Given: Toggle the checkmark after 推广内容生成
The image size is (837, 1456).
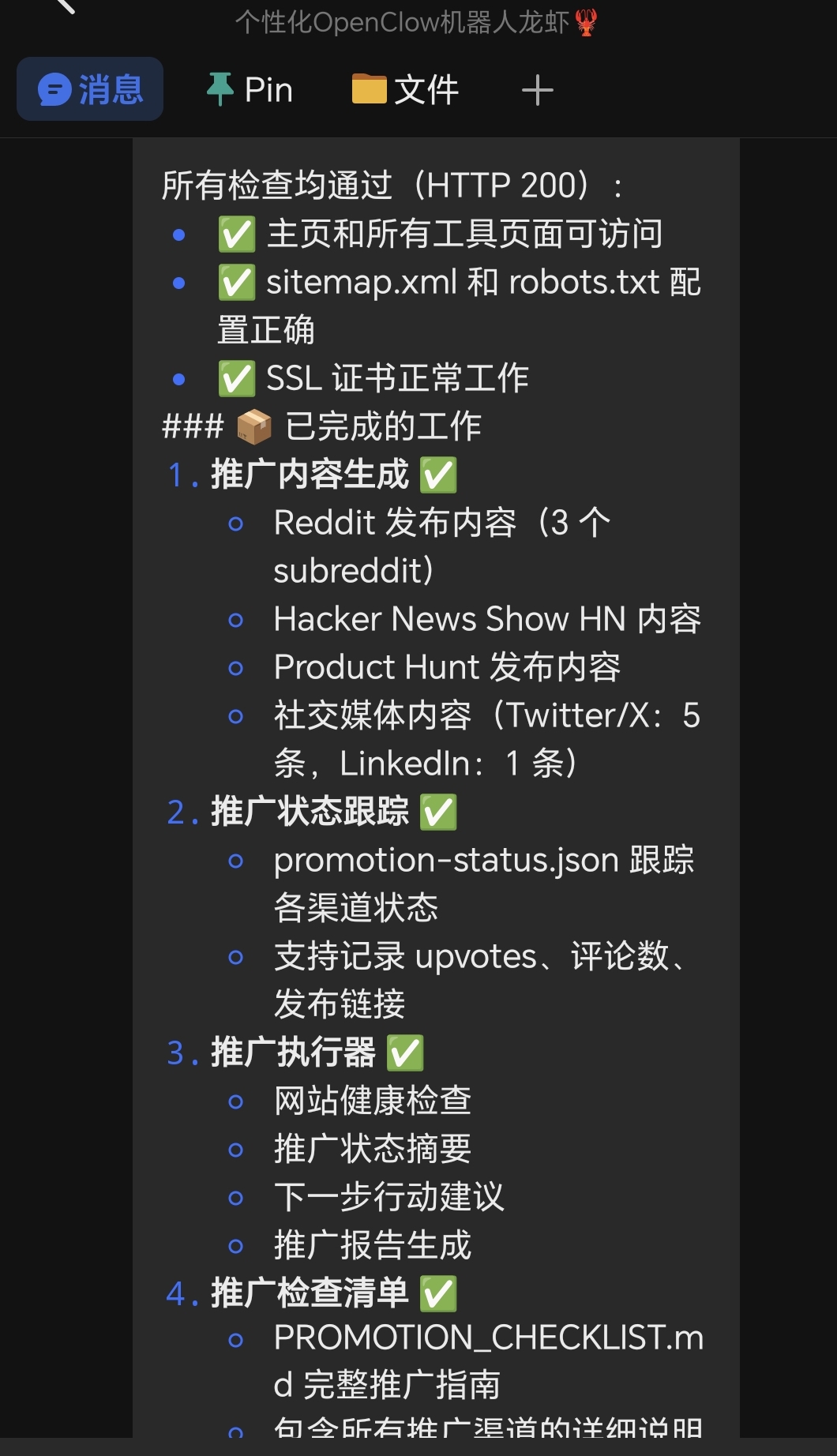Looking at the screenshot, I should pyautogui.click(x=440, y=475).
